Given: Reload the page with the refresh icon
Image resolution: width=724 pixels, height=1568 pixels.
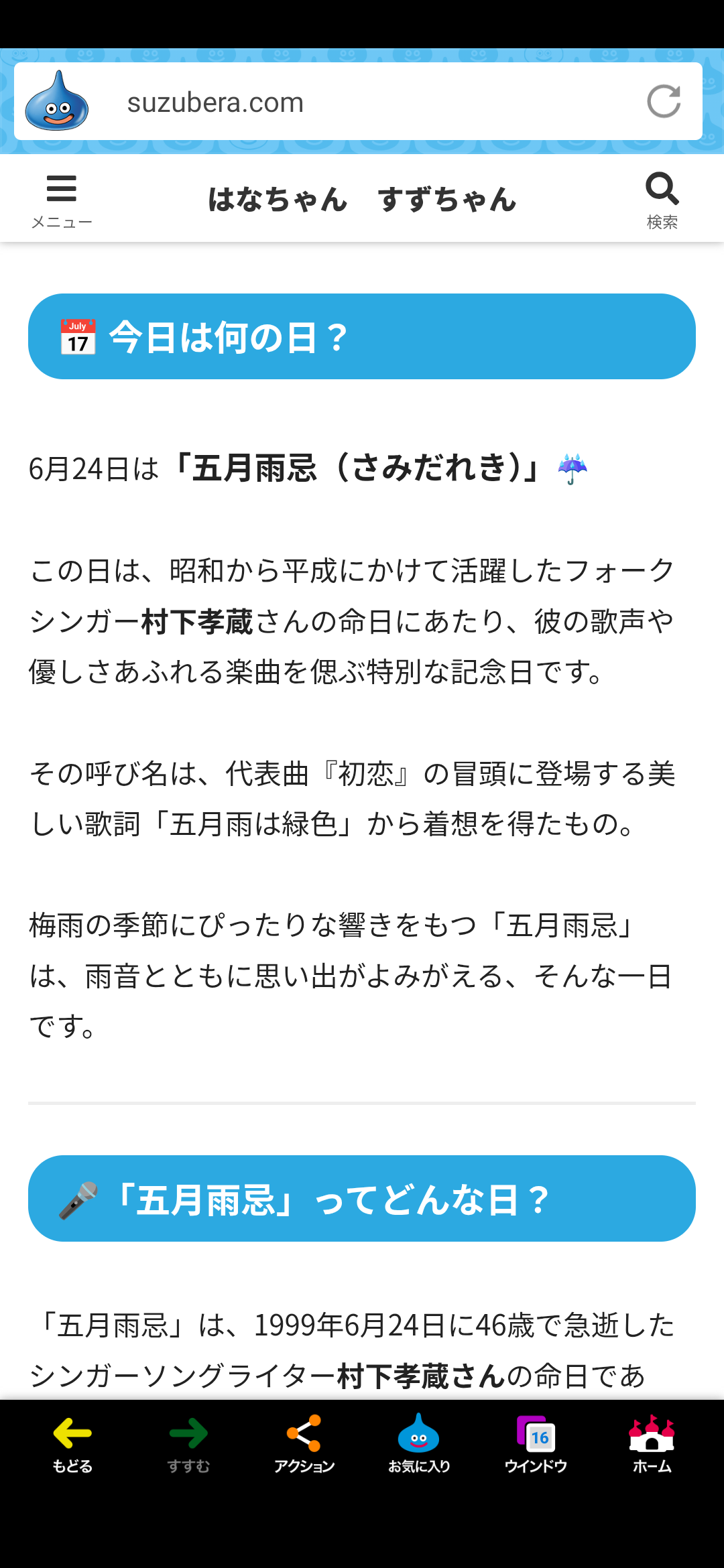Looking at the screenshot, I should coord(664,102).
